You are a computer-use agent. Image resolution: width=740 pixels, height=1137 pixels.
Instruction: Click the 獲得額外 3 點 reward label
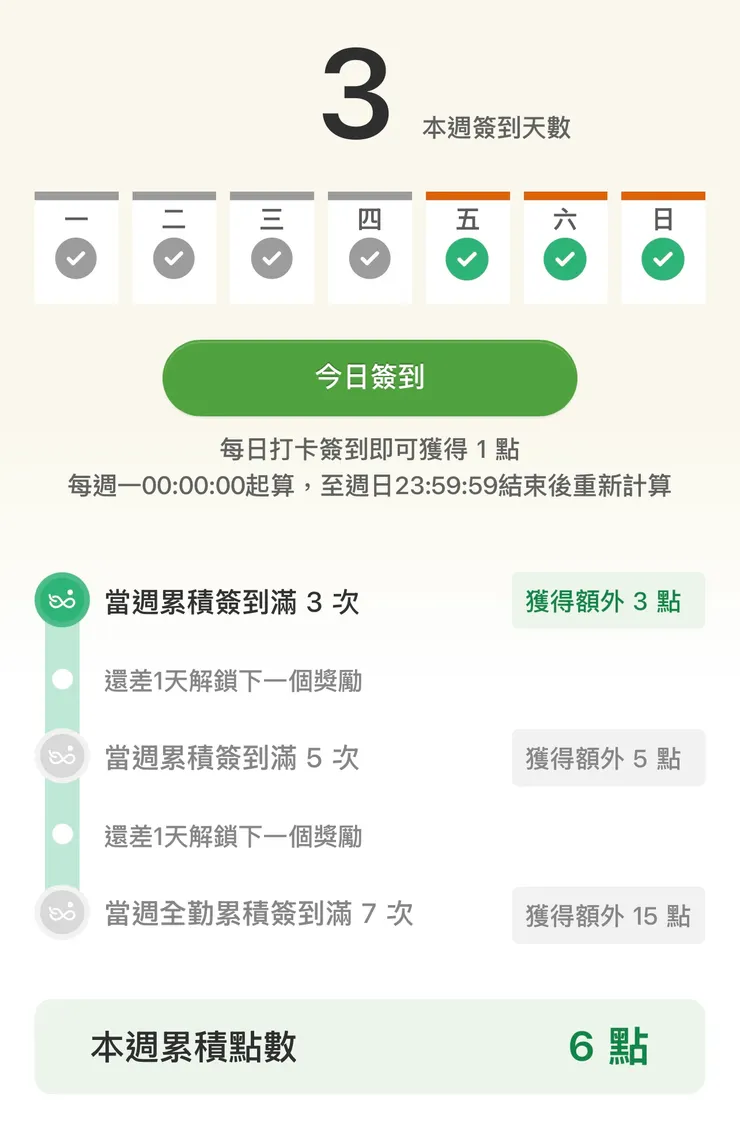(608, 601)
